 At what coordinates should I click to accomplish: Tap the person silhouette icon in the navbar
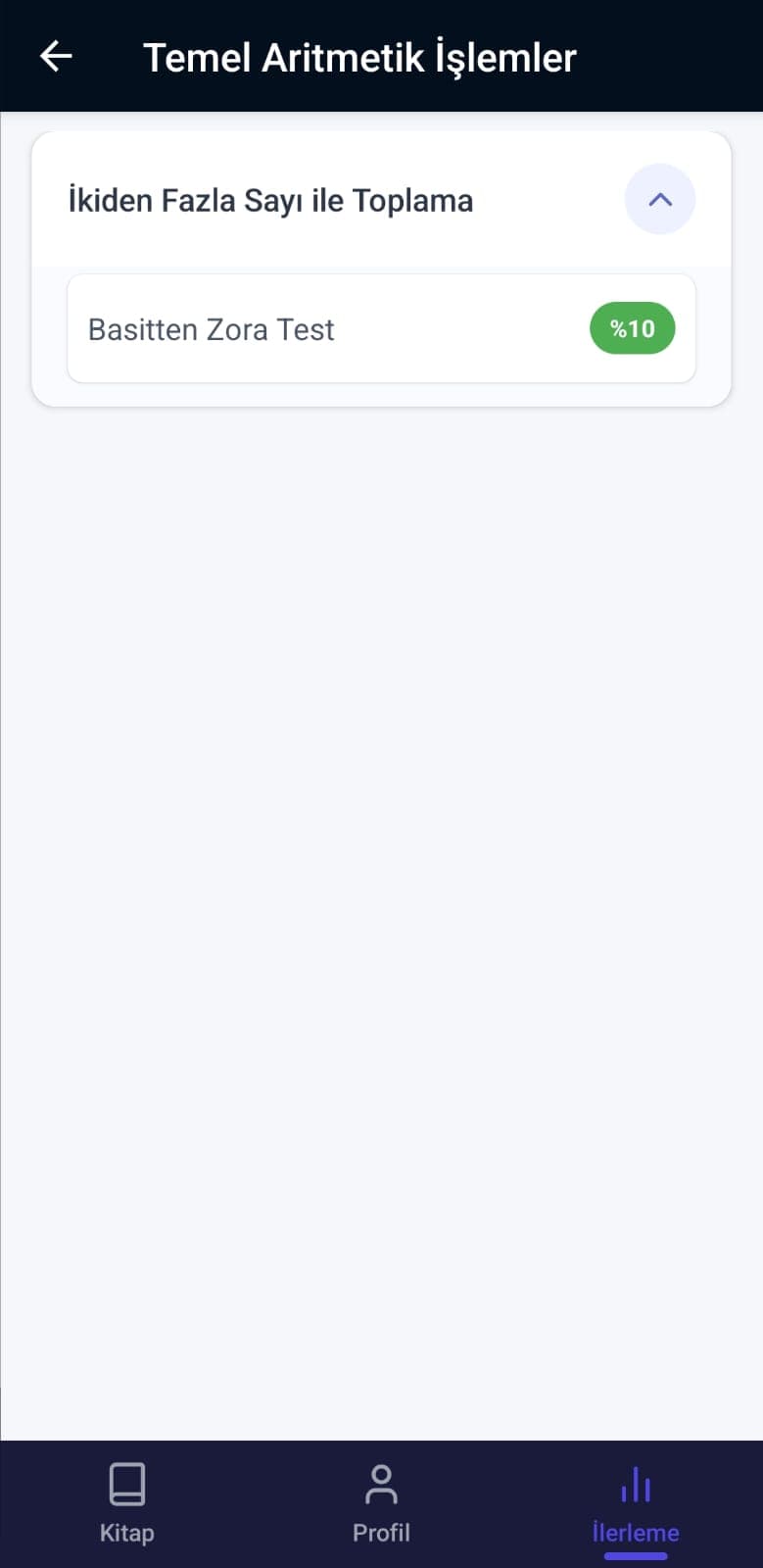coord(381,1482)
